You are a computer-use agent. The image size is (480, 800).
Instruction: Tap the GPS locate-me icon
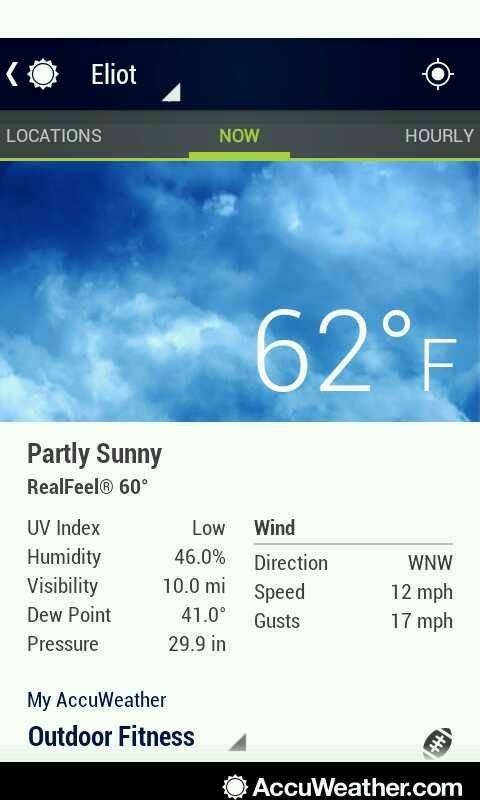(x=438, y=74)
